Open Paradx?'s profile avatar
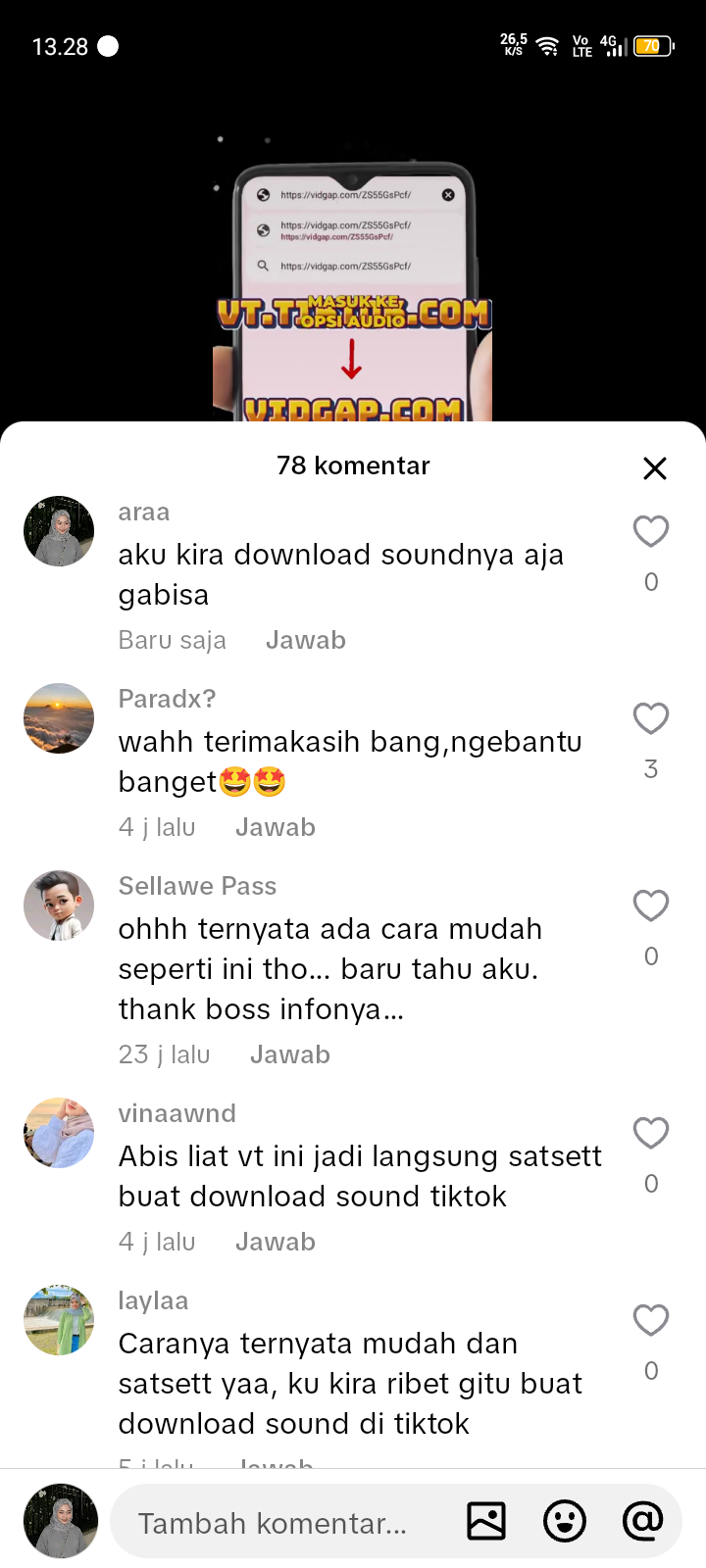Screen dimensions: 706x1568 59,718
